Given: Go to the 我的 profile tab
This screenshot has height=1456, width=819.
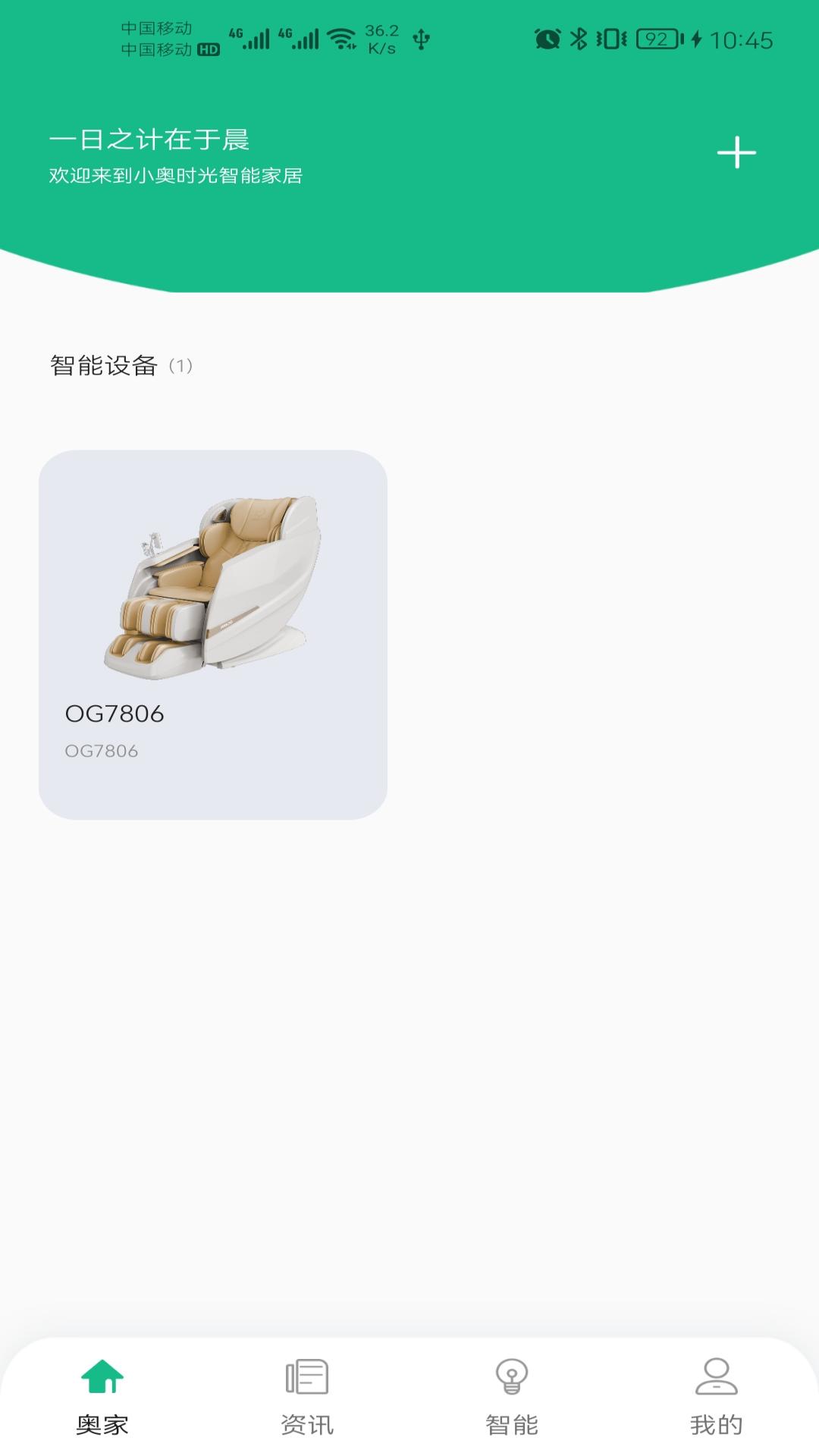Looking at the screenshot, I should [x=716, y=1397].
